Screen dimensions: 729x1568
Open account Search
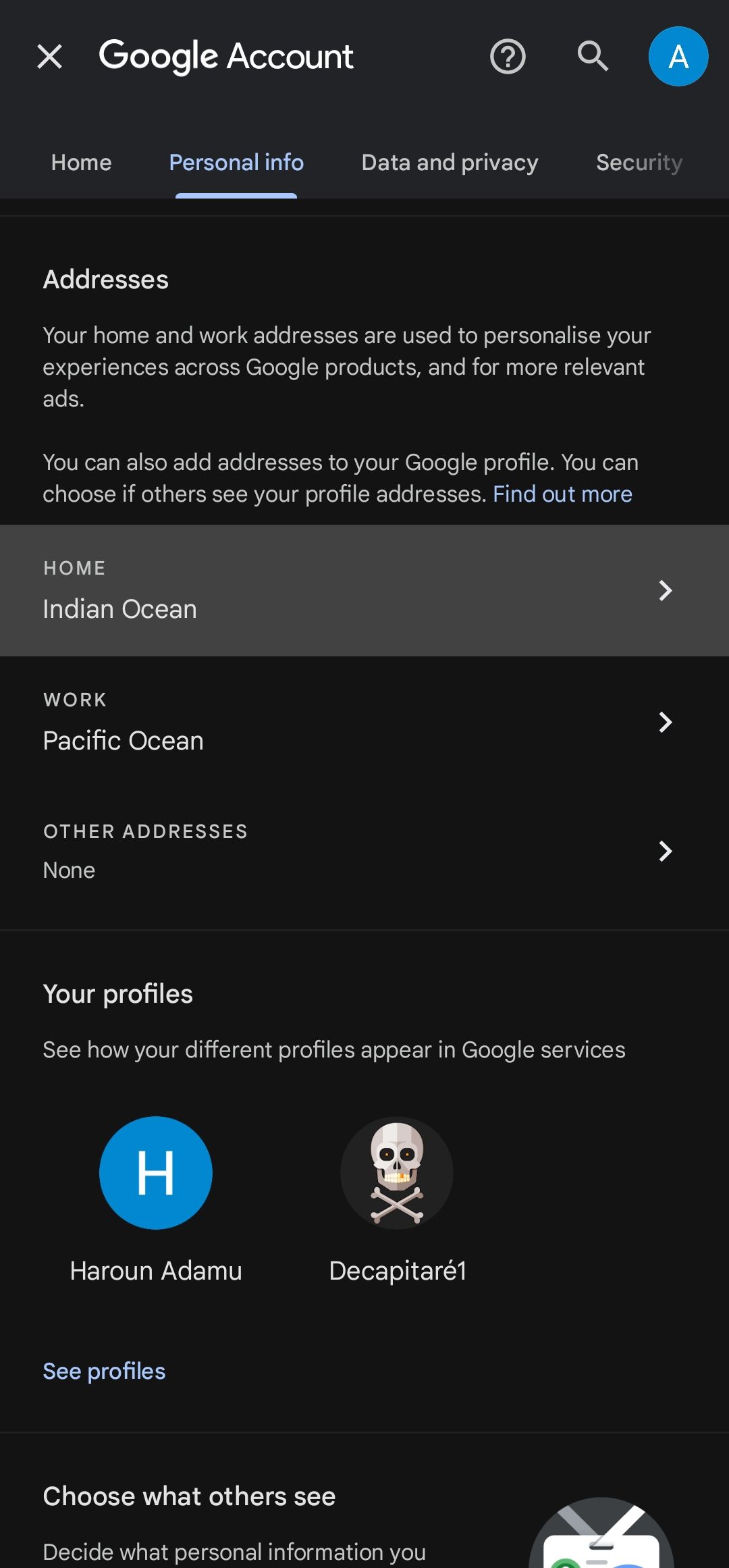[x=592, y=56]
